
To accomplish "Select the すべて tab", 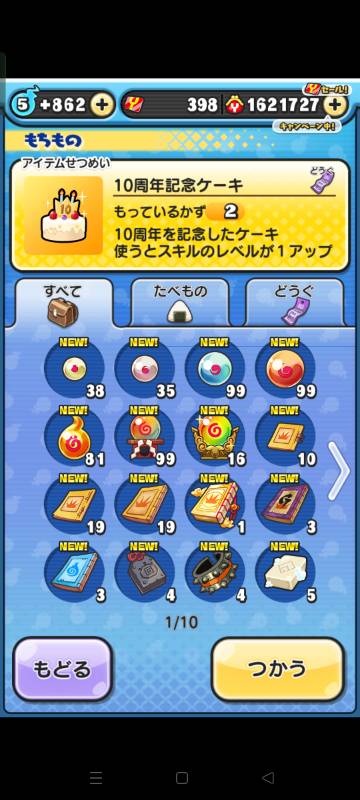I will [x=63, y=303].
